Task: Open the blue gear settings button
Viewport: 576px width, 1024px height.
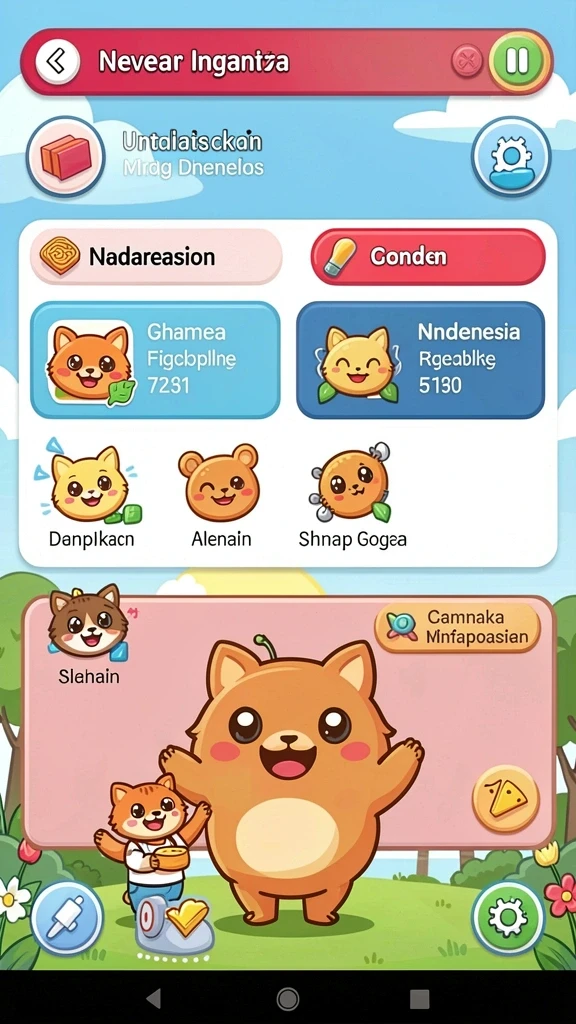Action: tap(511, 157)
